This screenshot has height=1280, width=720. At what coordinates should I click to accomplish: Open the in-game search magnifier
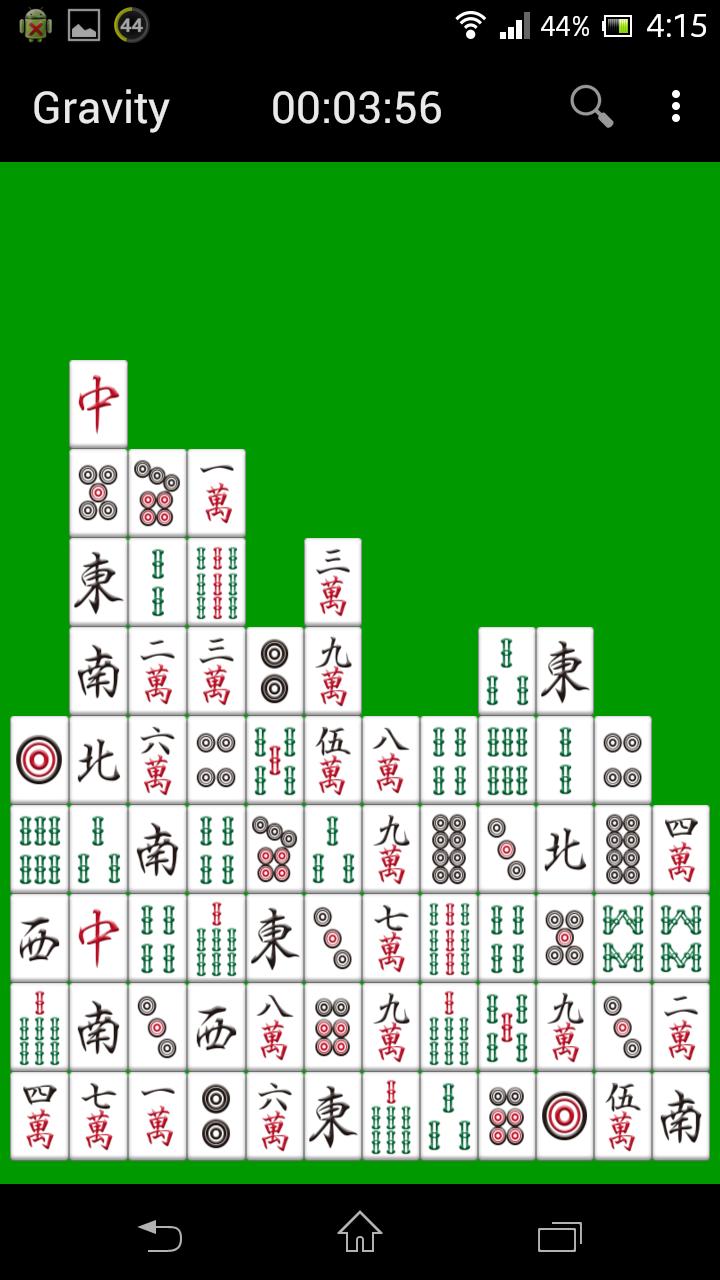click(x=590, y=107)
